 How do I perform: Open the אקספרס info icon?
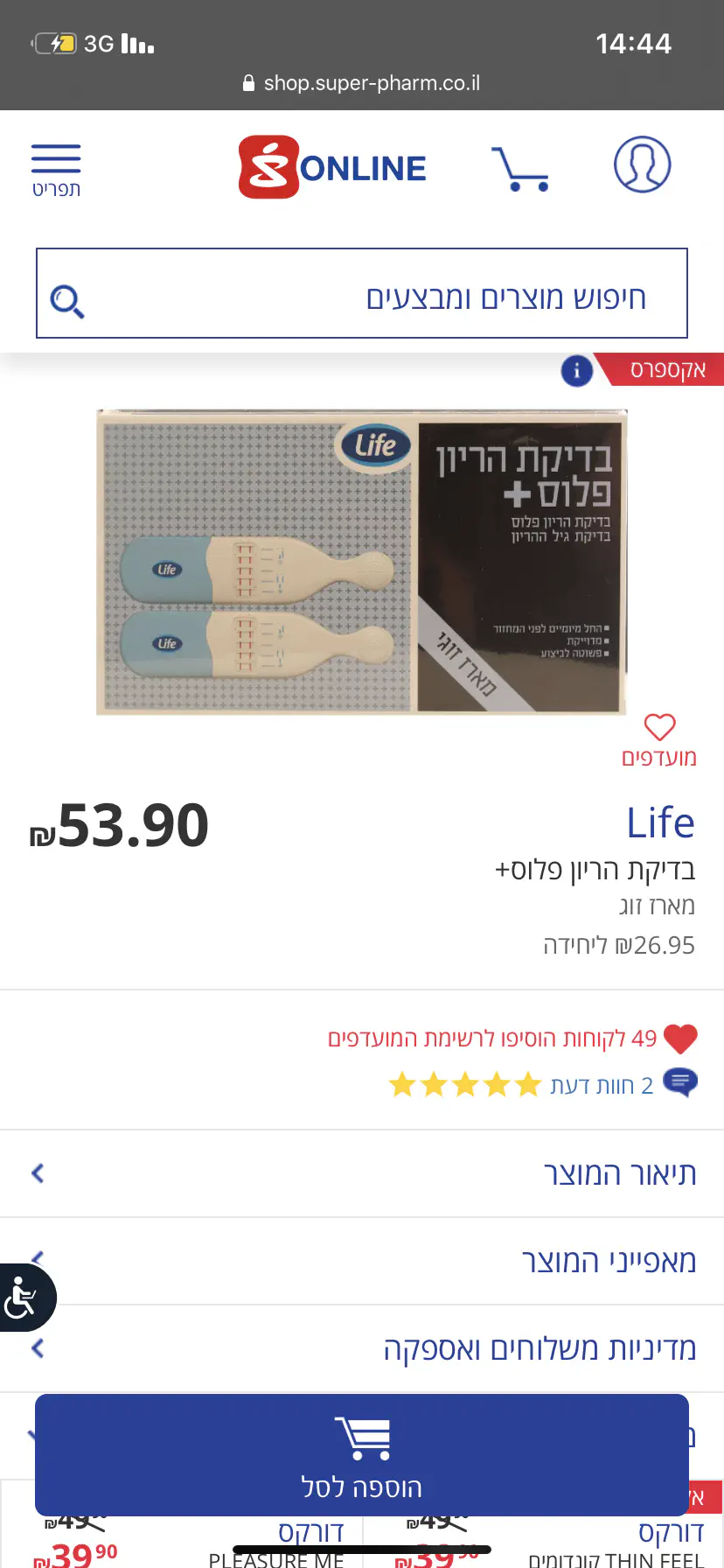576,371
